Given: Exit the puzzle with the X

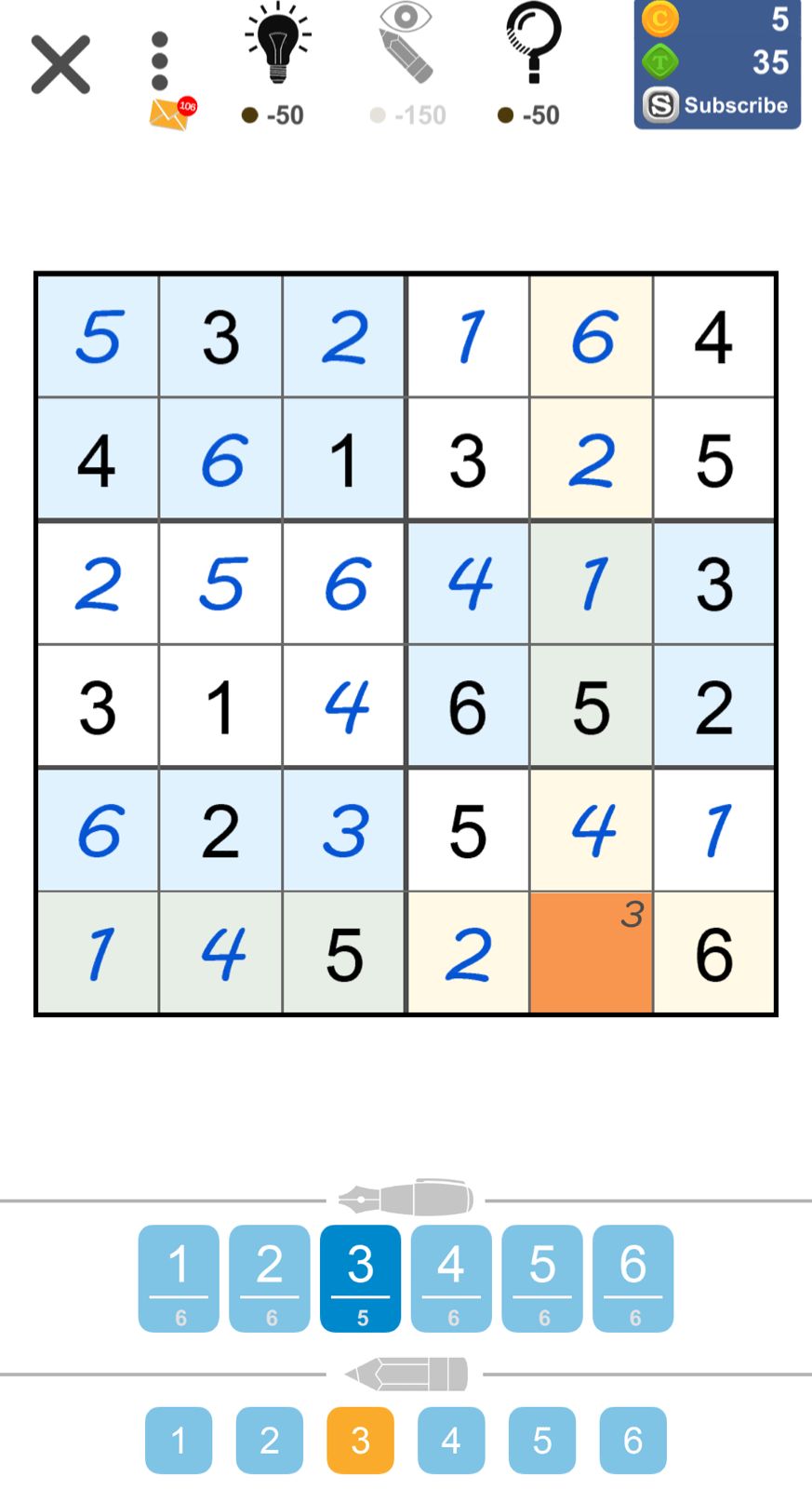Looking at the screenshot, I should tap(60, 63).
